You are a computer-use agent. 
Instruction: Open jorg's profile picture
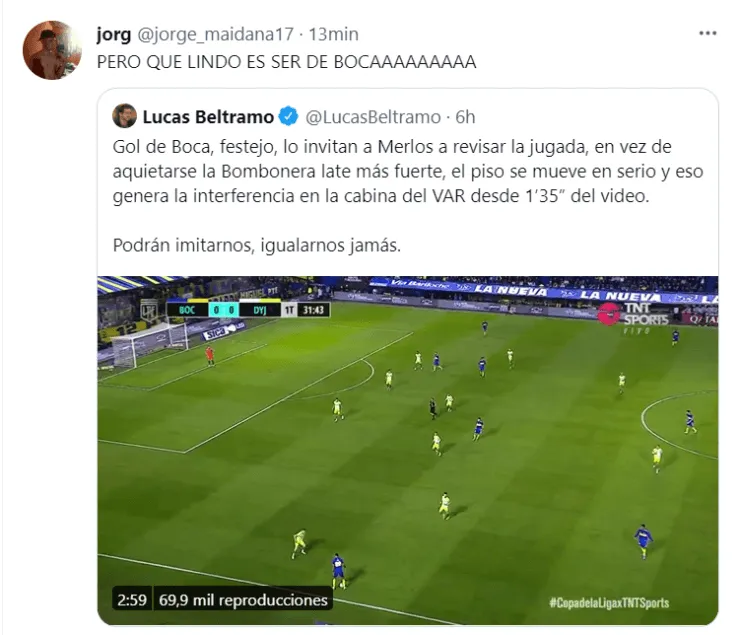click(51, 49)
